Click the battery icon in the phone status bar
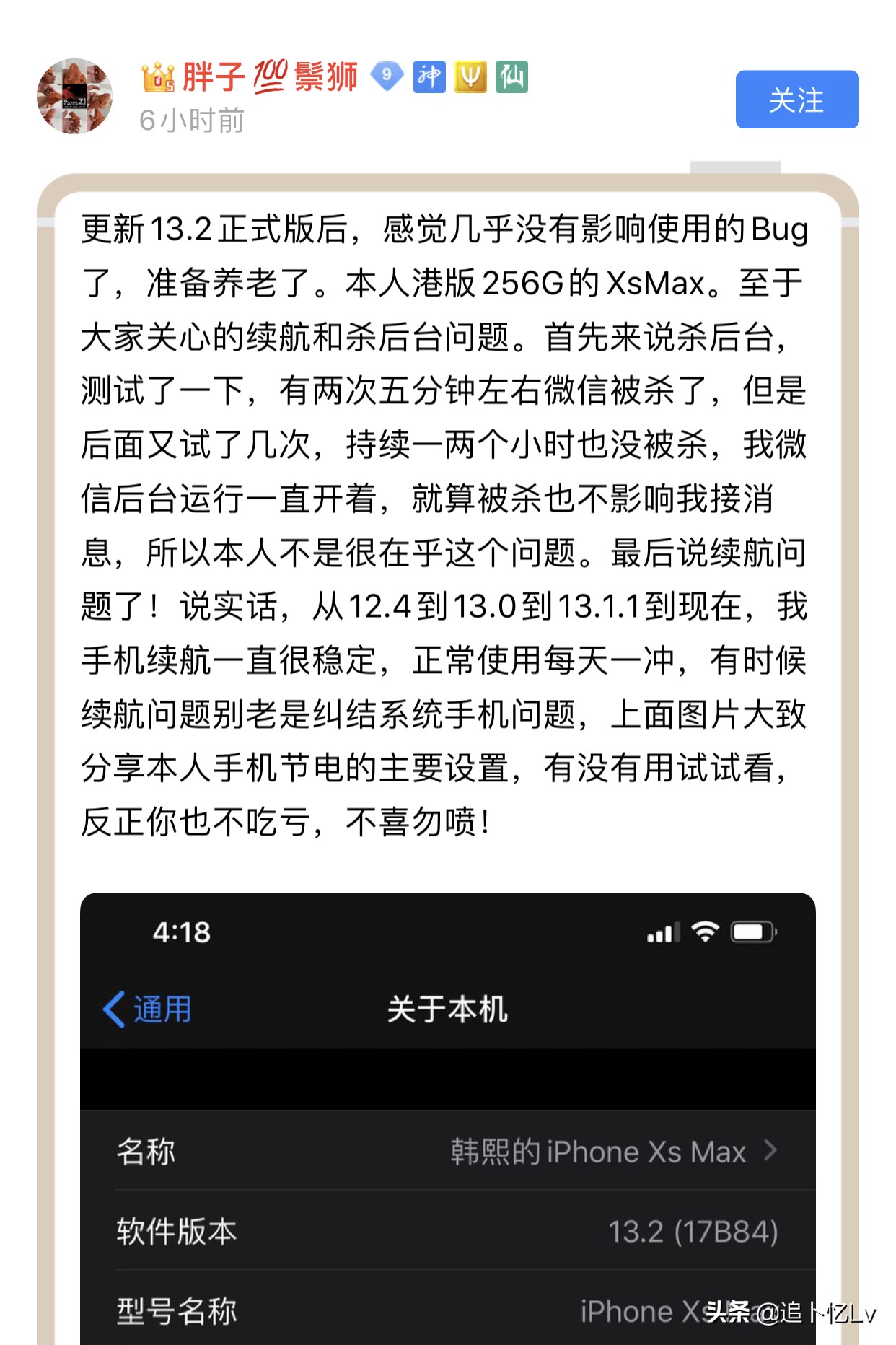Screen dimensions: 896x1345 pyautogui.click(x=752, y=933)
